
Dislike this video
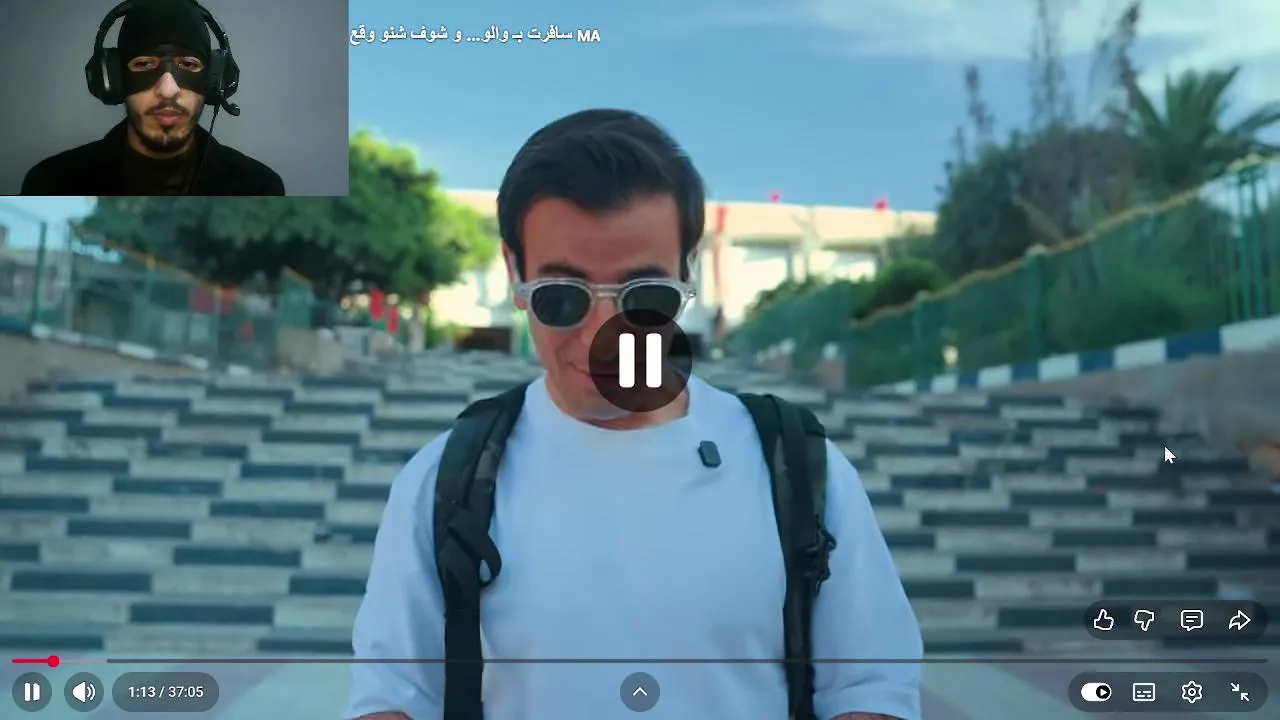tap(1145, 621)
